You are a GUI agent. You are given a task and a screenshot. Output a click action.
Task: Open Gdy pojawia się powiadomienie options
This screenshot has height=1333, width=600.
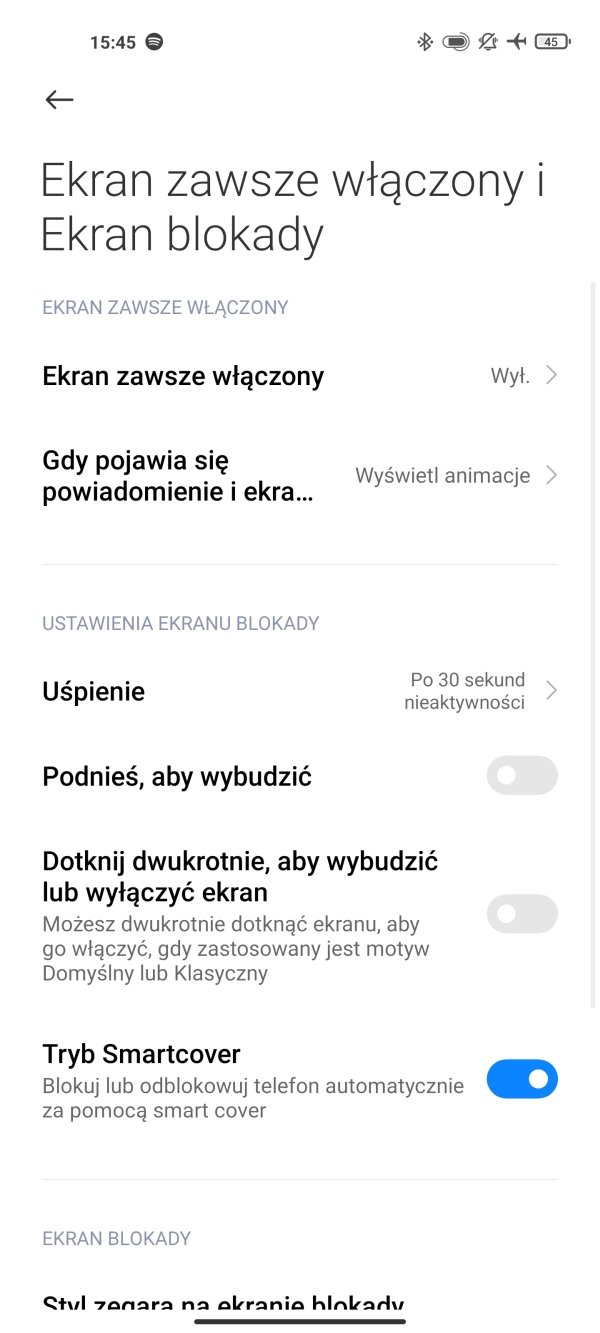pyautogui.click(x=300, y=476)
